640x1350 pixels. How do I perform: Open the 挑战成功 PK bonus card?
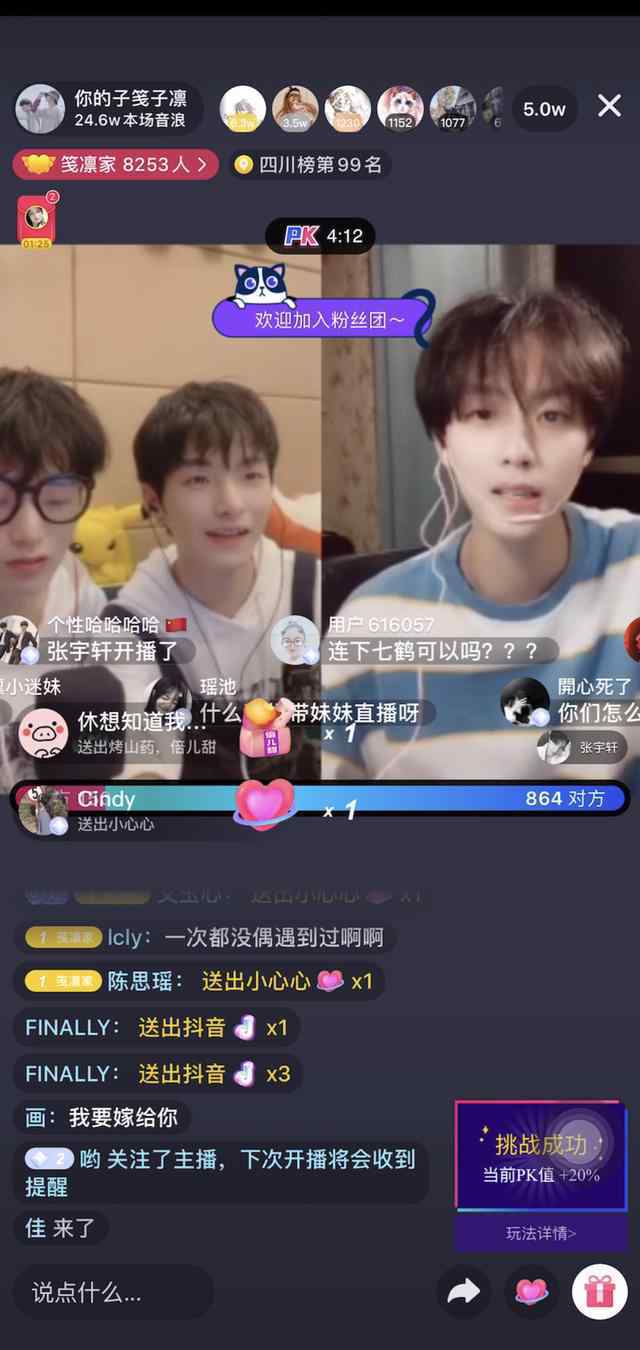coord(541,1156)
